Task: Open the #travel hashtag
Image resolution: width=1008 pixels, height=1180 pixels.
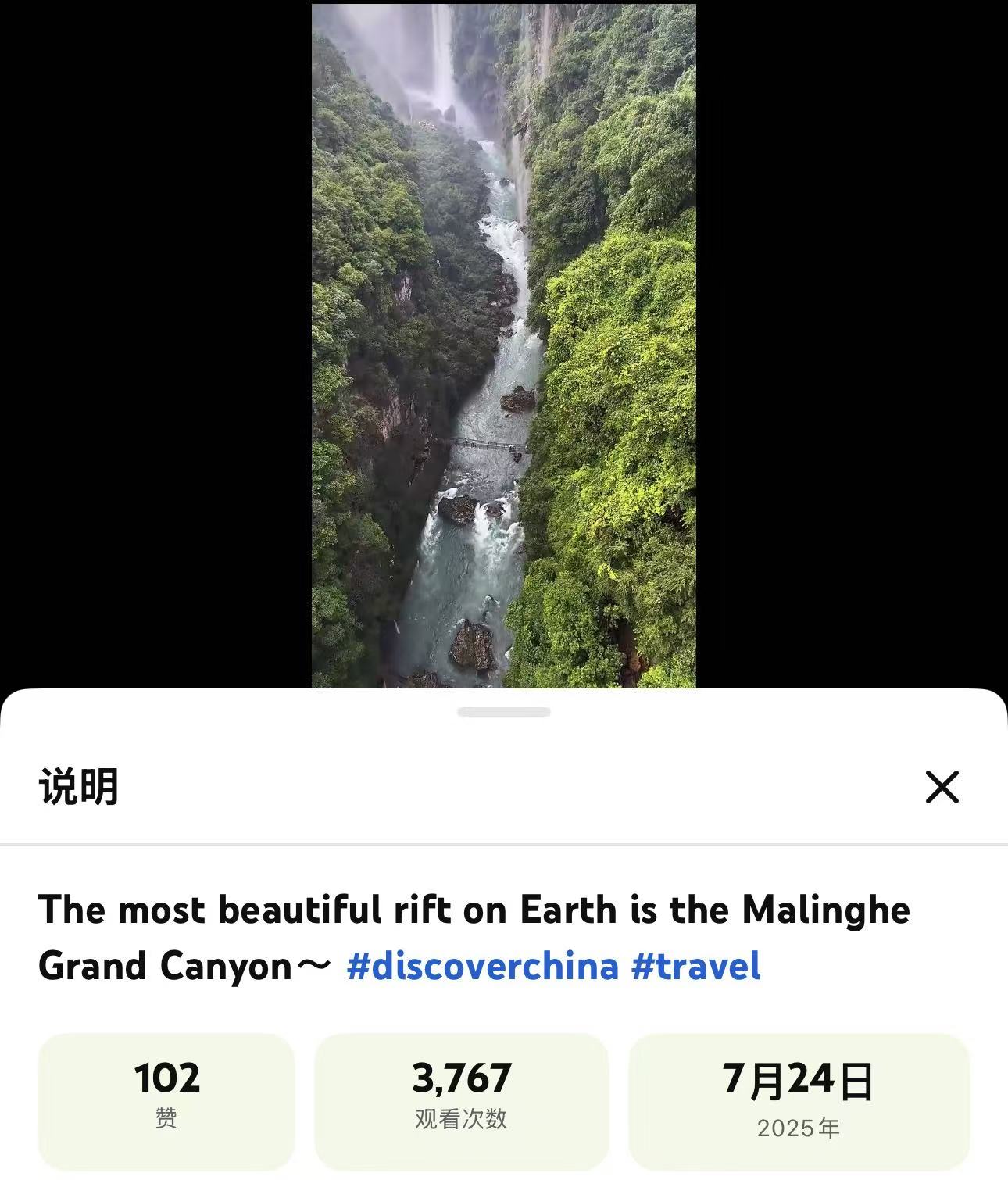Action: 695,966
